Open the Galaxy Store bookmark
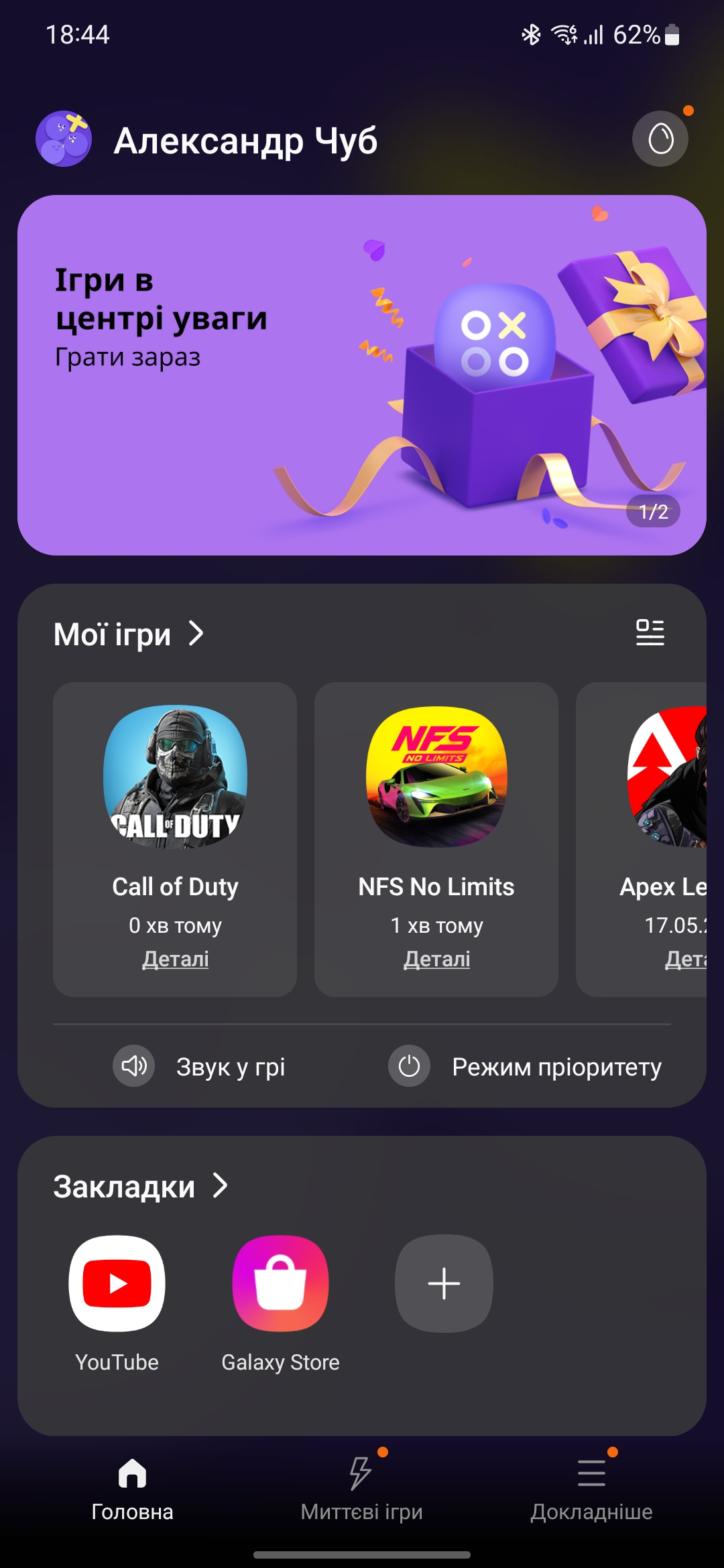The height and width of the screenshot is (1568, 724). pos(280,1283)
